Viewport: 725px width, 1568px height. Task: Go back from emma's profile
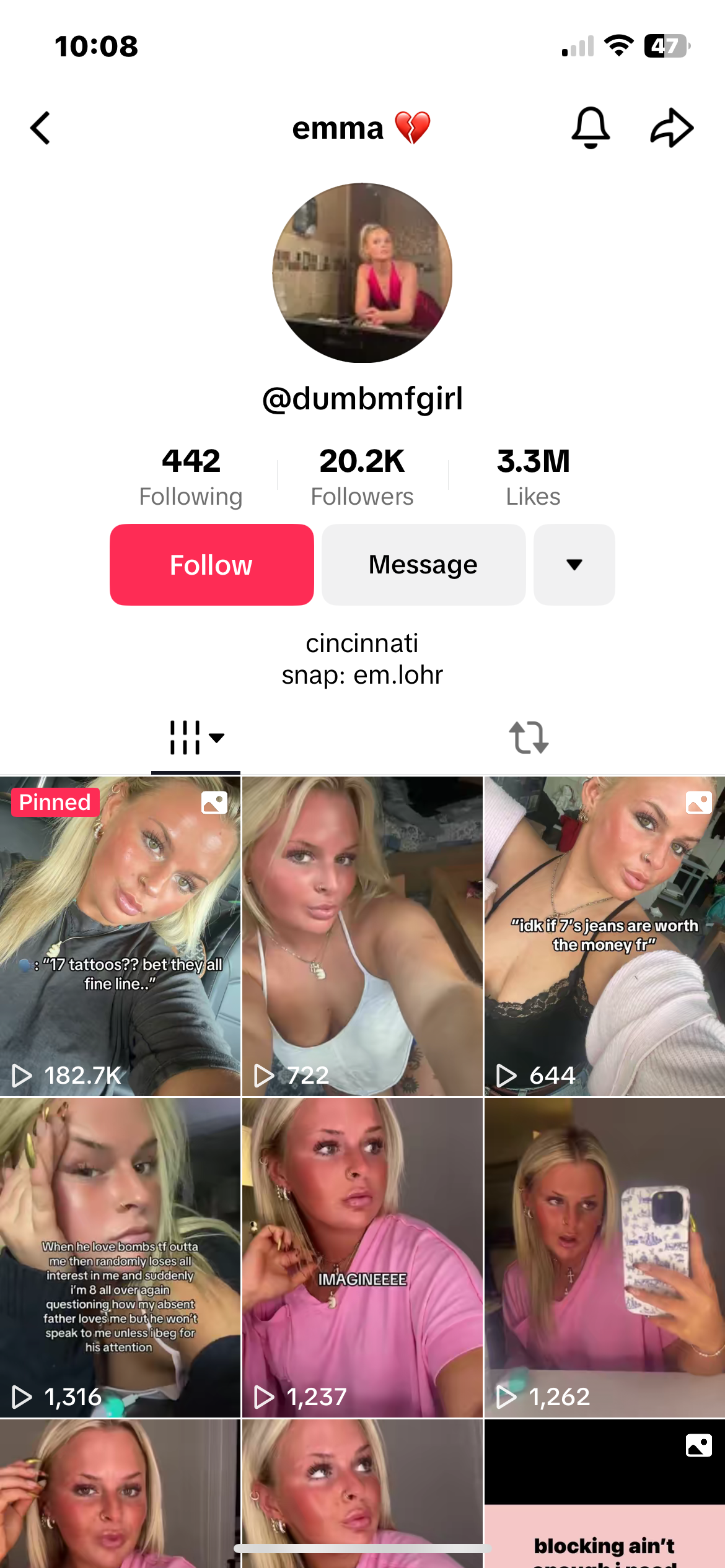click(x=41, y=128)
